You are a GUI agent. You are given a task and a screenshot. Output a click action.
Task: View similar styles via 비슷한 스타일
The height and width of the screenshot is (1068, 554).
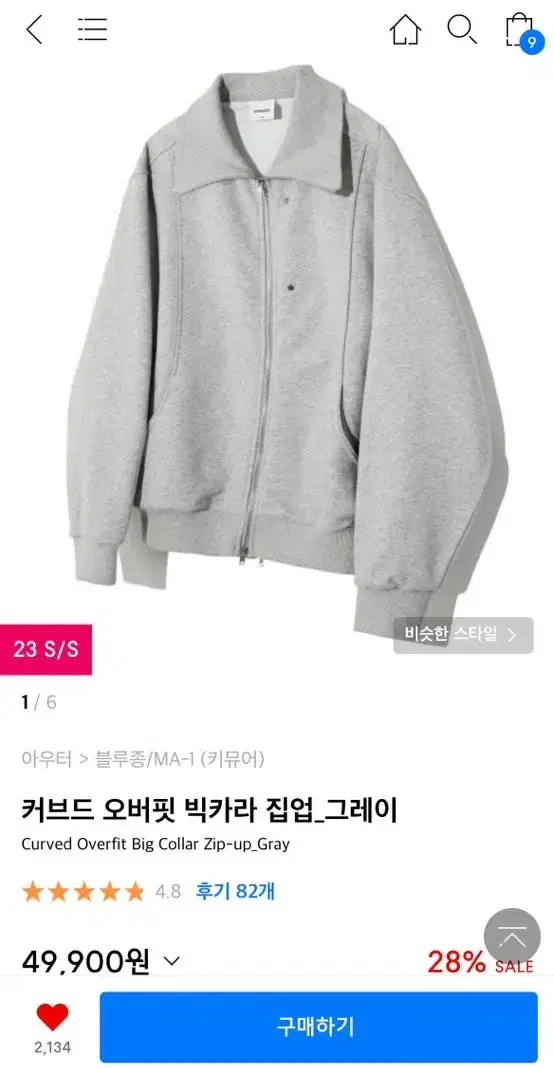click(463, 635)
